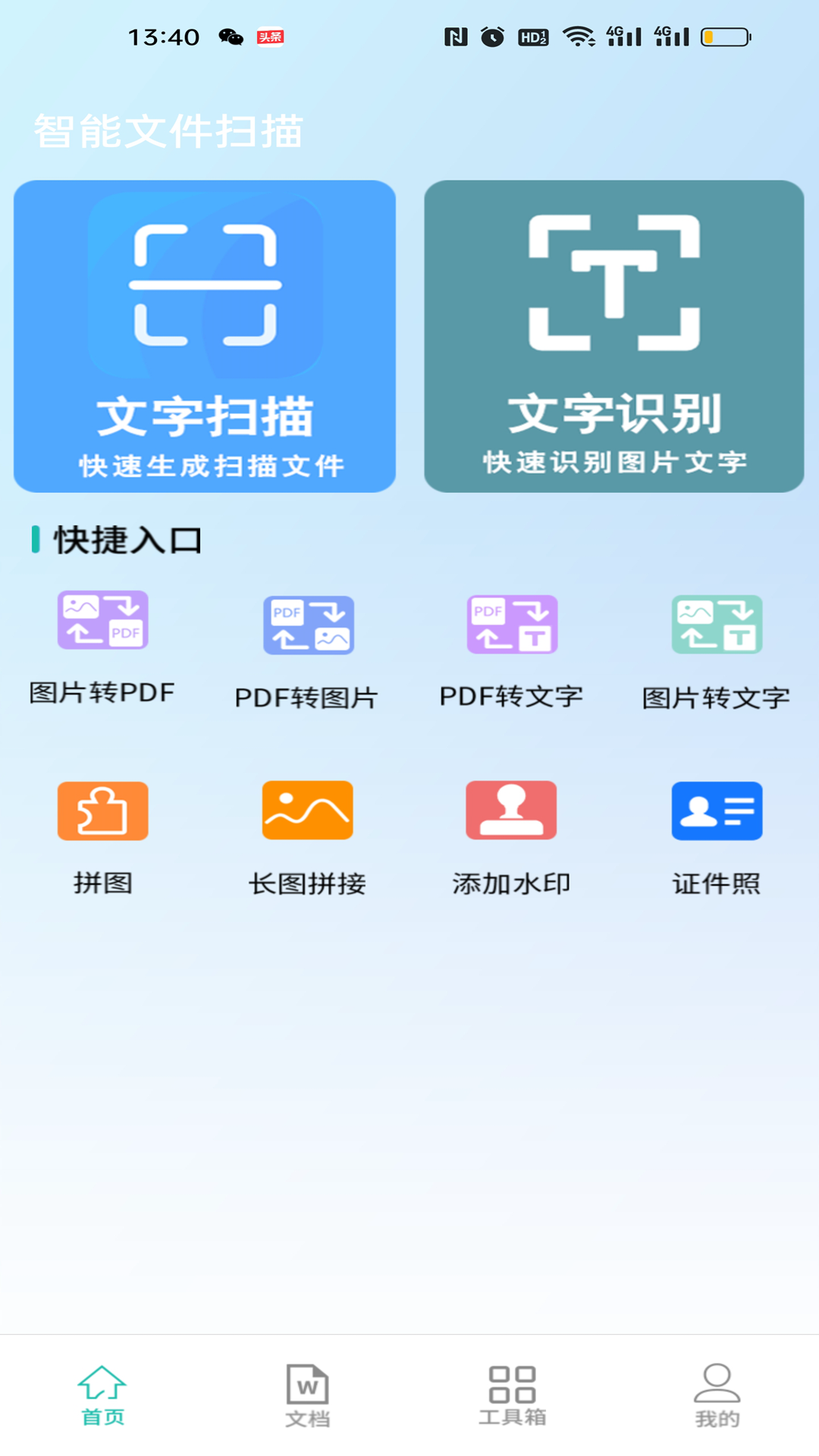
Task: Open the 证件照 ID photo tool
Action: click(x=717, y=836)
